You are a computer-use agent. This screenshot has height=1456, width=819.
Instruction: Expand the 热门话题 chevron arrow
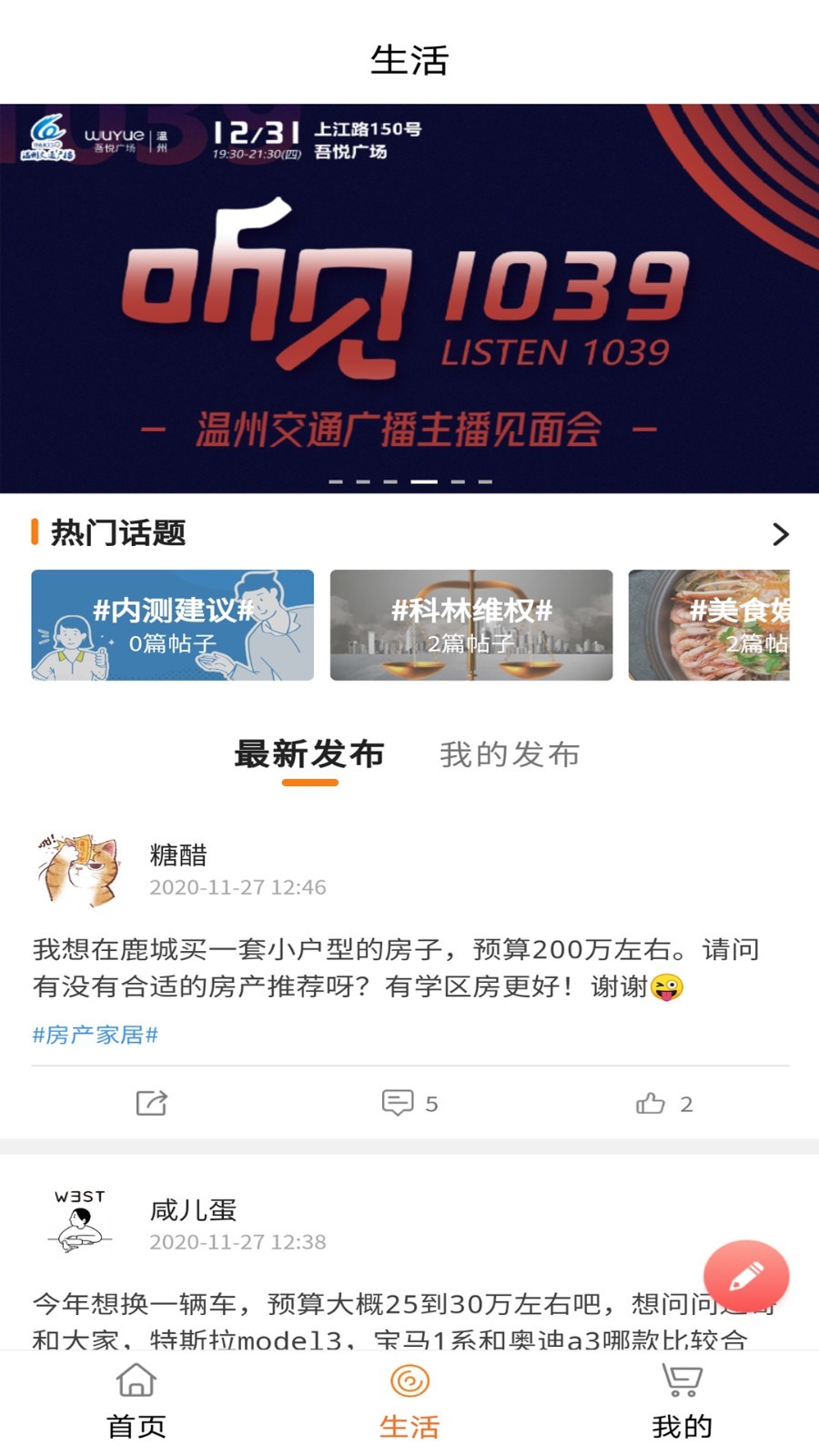(779, 534)
